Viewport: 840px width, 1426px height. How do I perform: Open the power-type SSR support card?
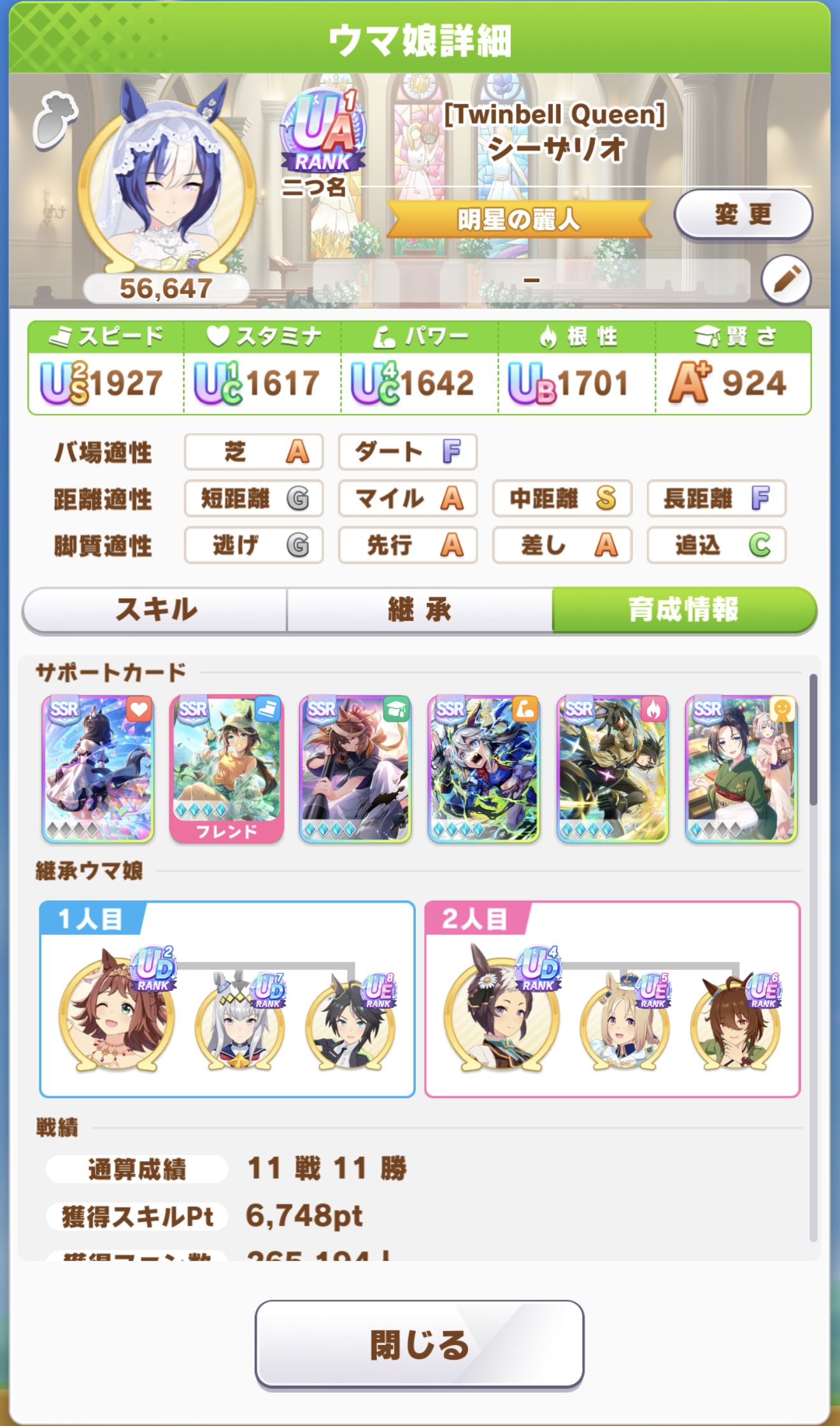point(484,769)
